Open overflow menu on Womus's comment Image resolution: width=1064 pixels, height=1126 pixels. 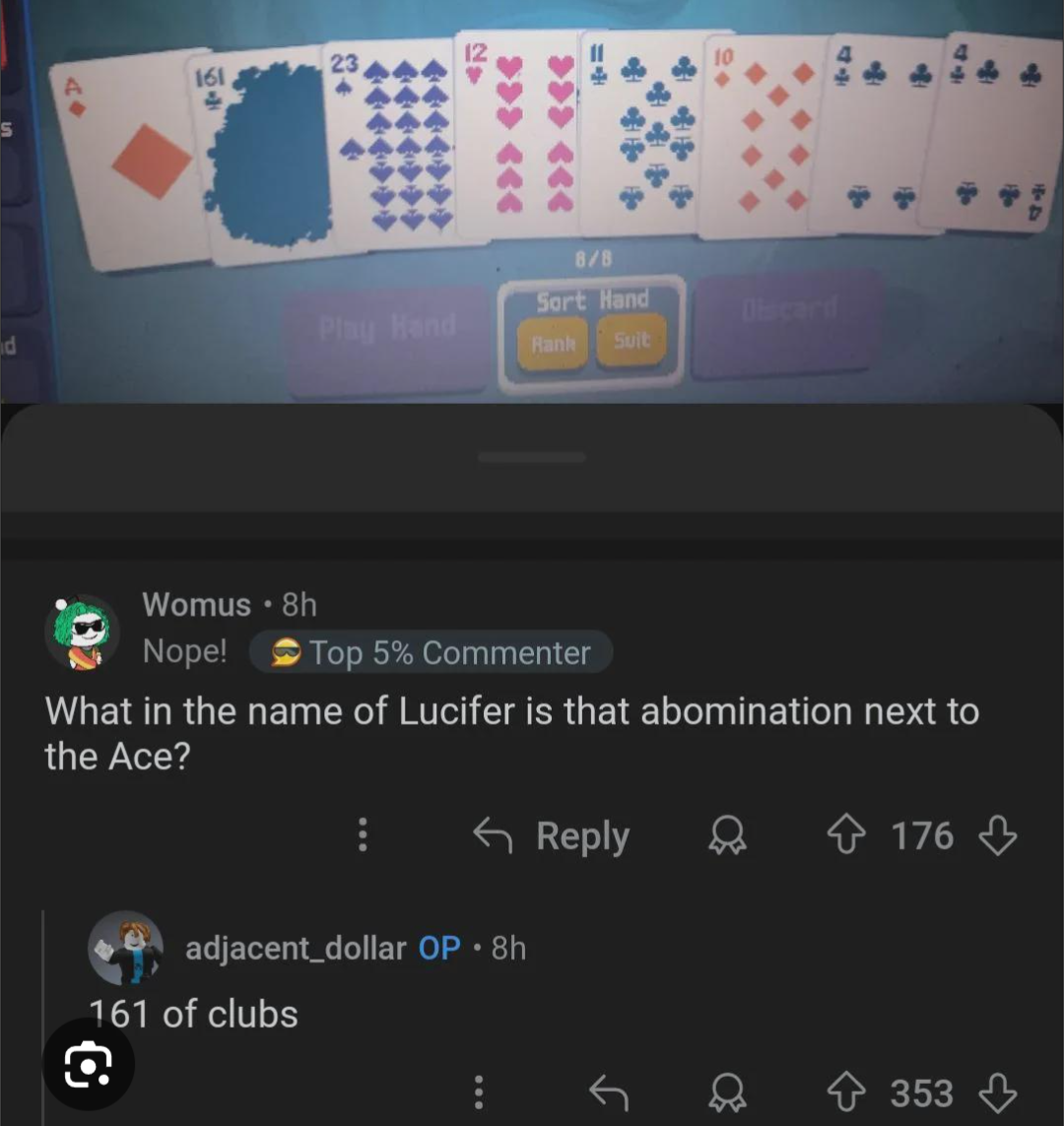pos(363,835)
